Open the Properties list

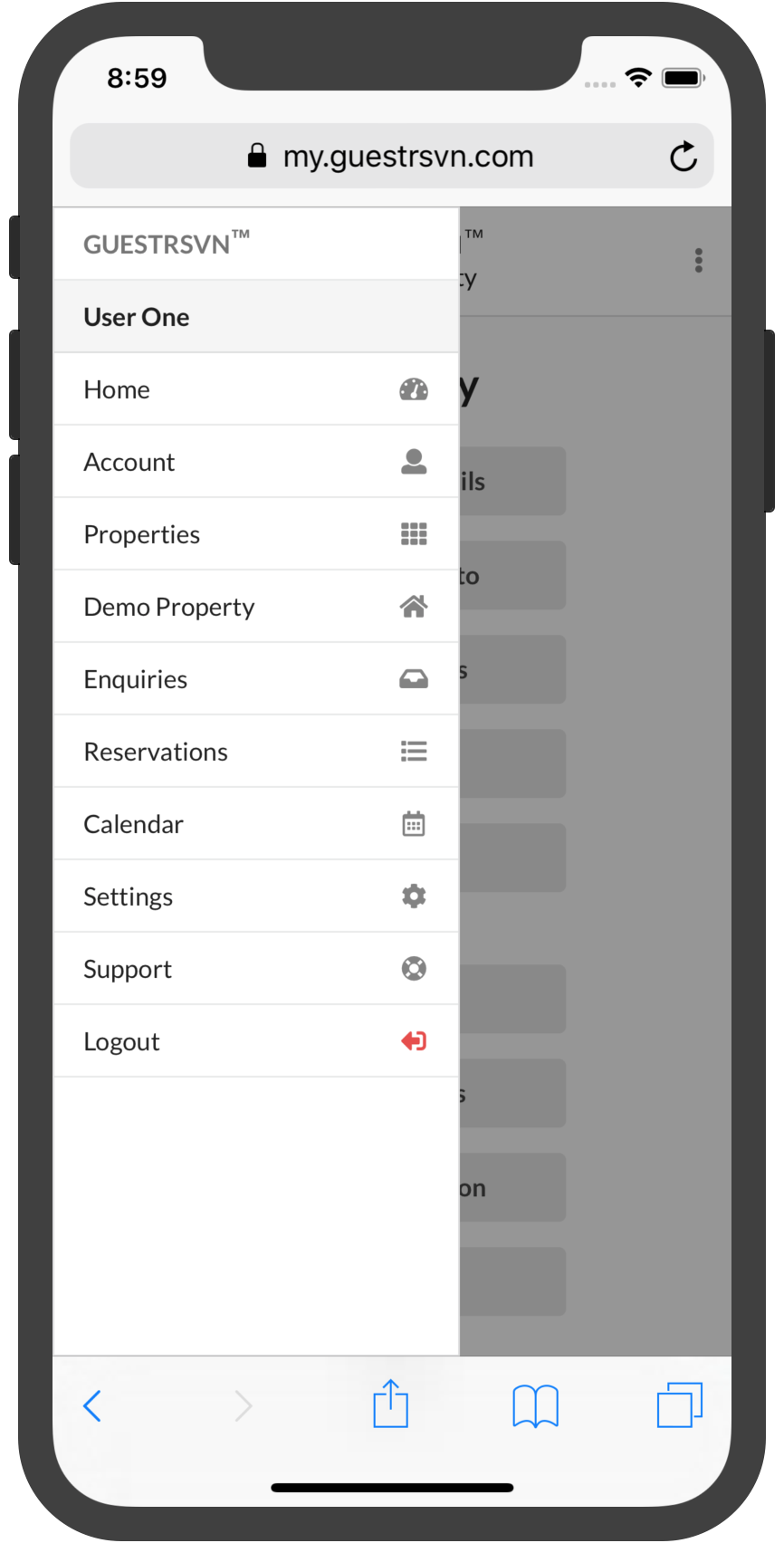256,534
